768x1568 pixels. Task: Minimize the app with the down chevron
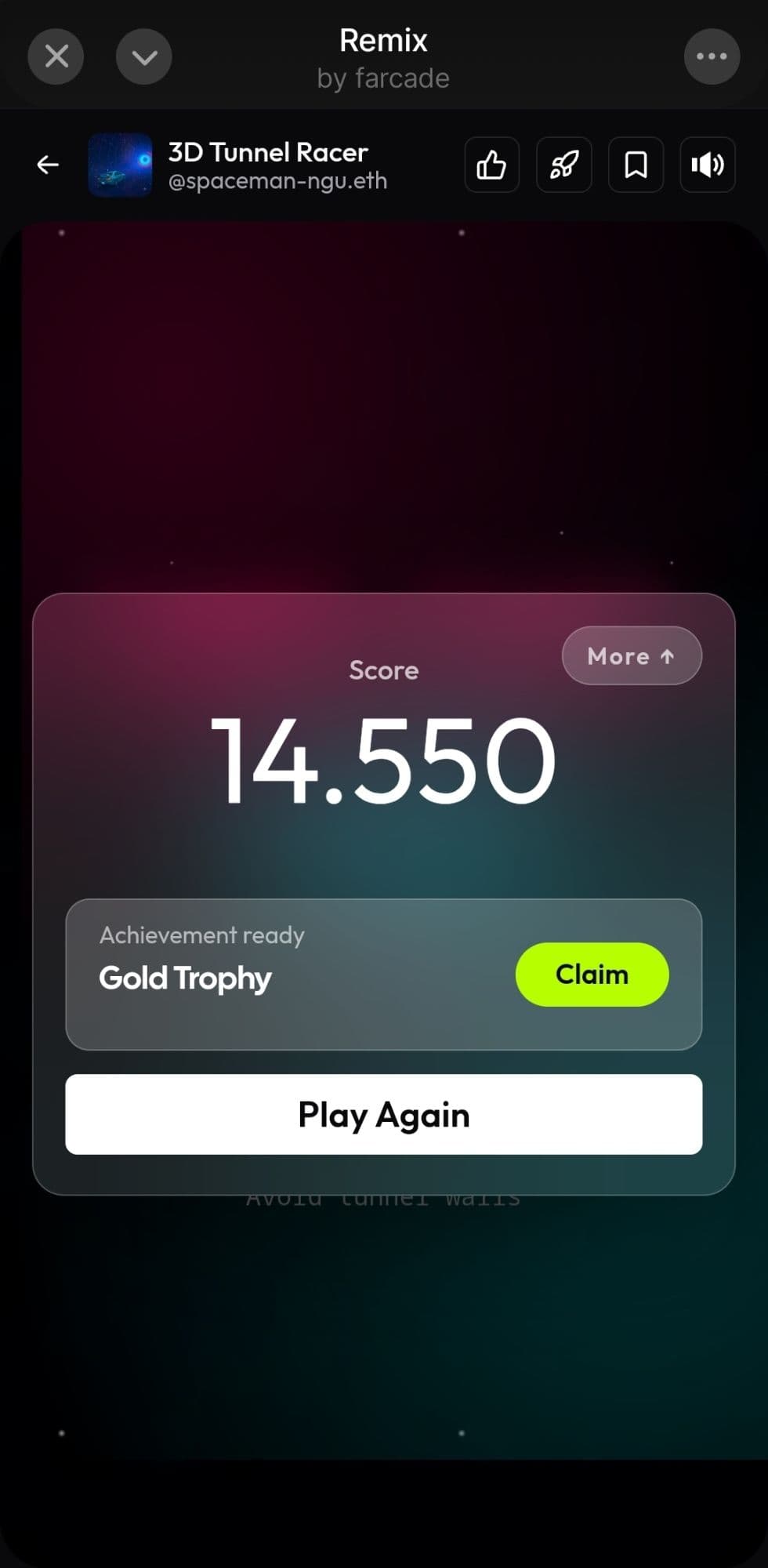tap(144, 56)
